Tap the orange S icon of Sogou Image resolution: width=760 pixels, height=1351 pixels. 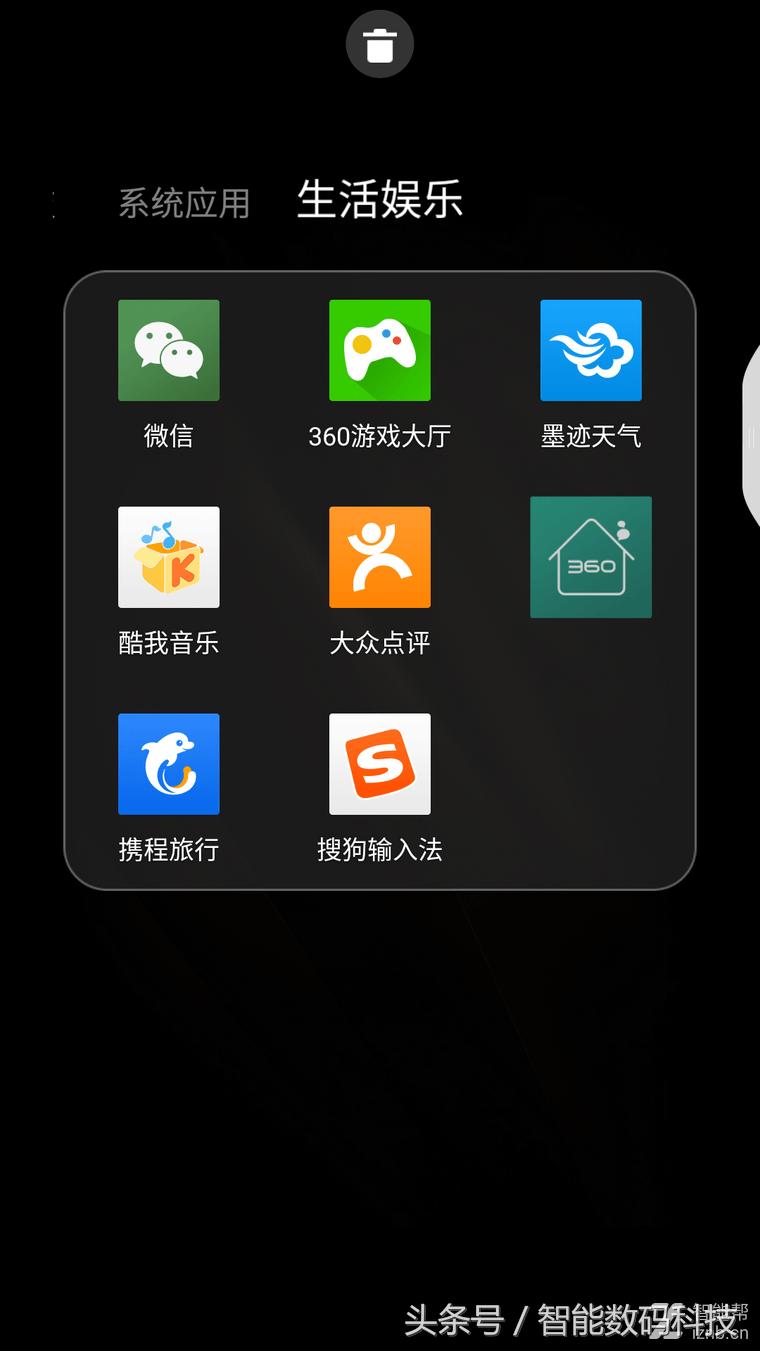point(380,763)
